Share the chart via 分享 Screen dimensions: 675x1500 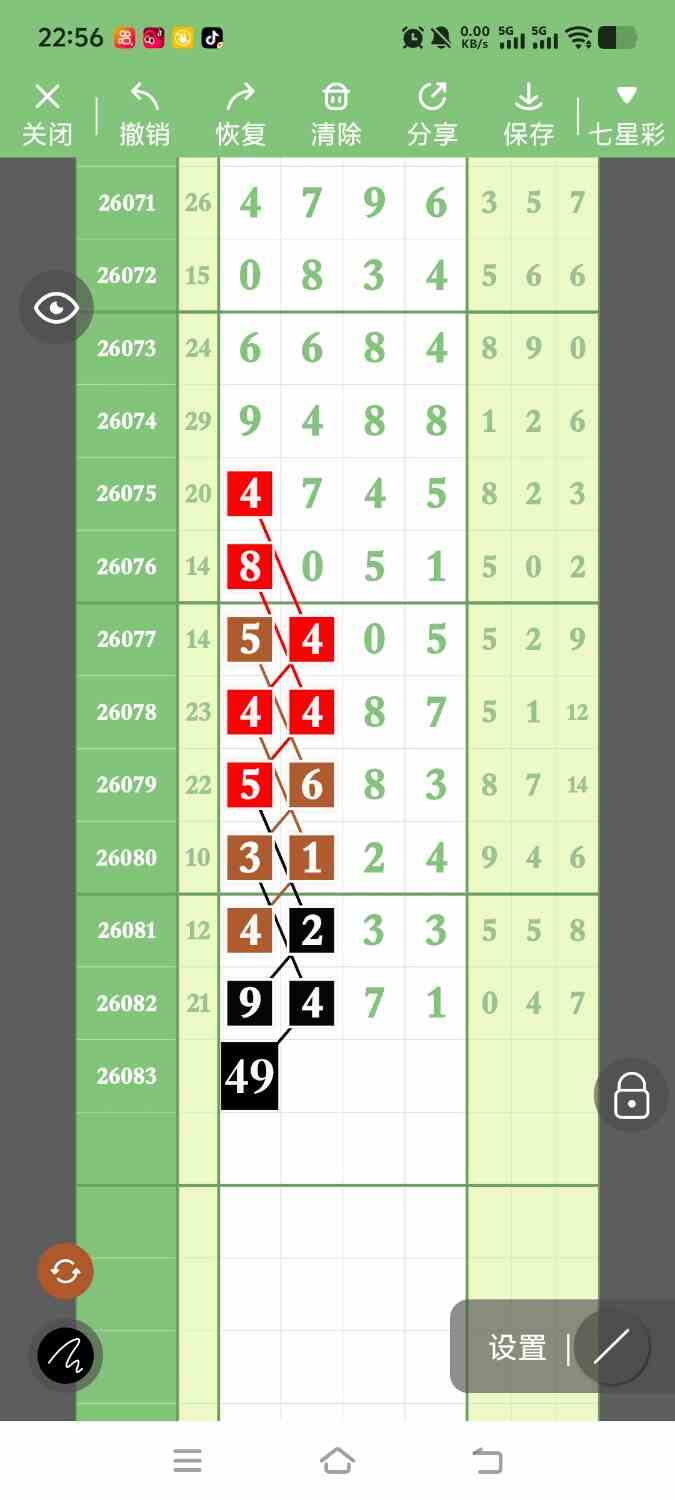432,115
